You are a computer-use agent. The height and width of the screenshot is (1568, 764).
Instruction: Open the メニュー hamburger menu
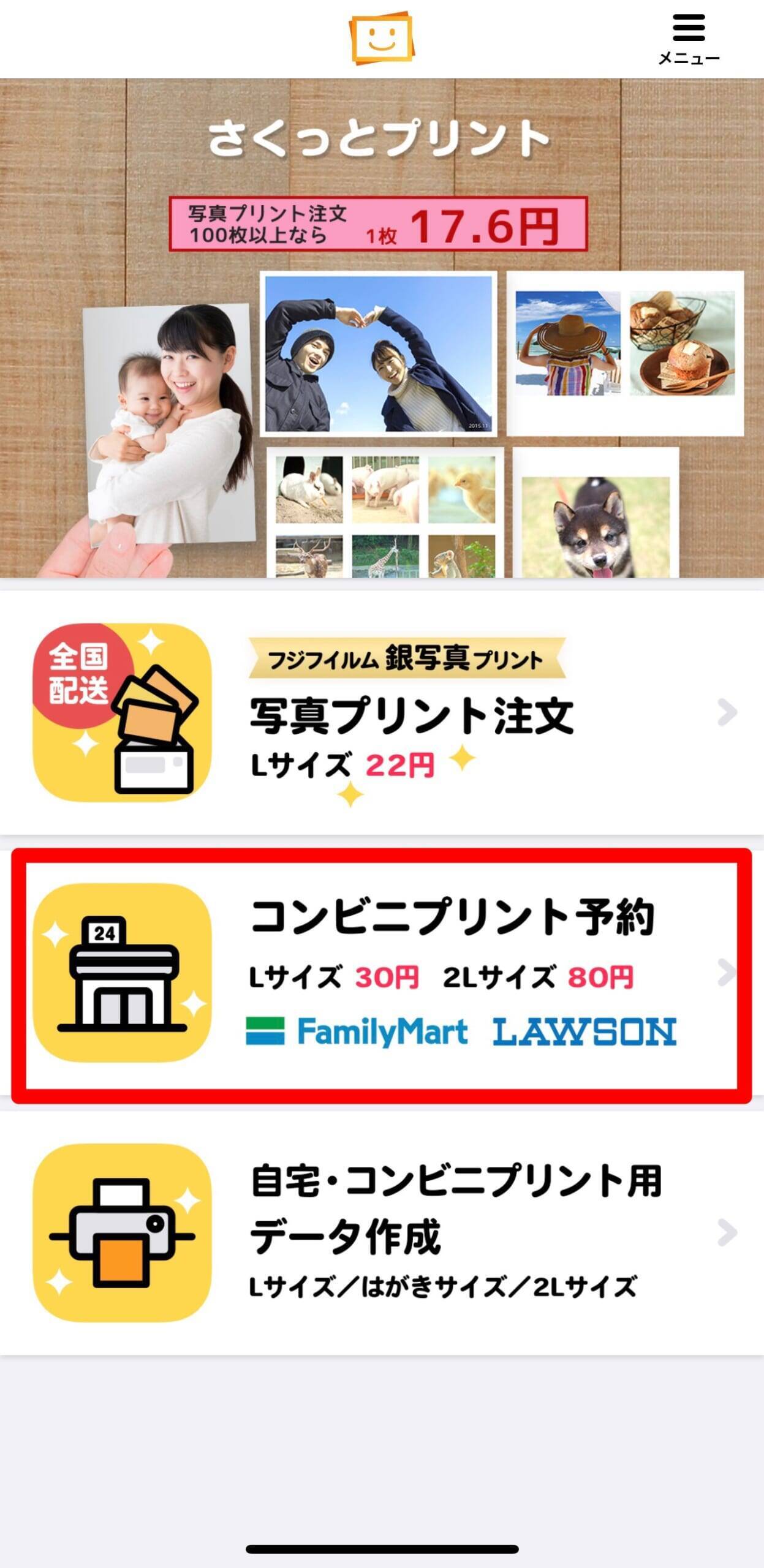click(x=689, y=39)
